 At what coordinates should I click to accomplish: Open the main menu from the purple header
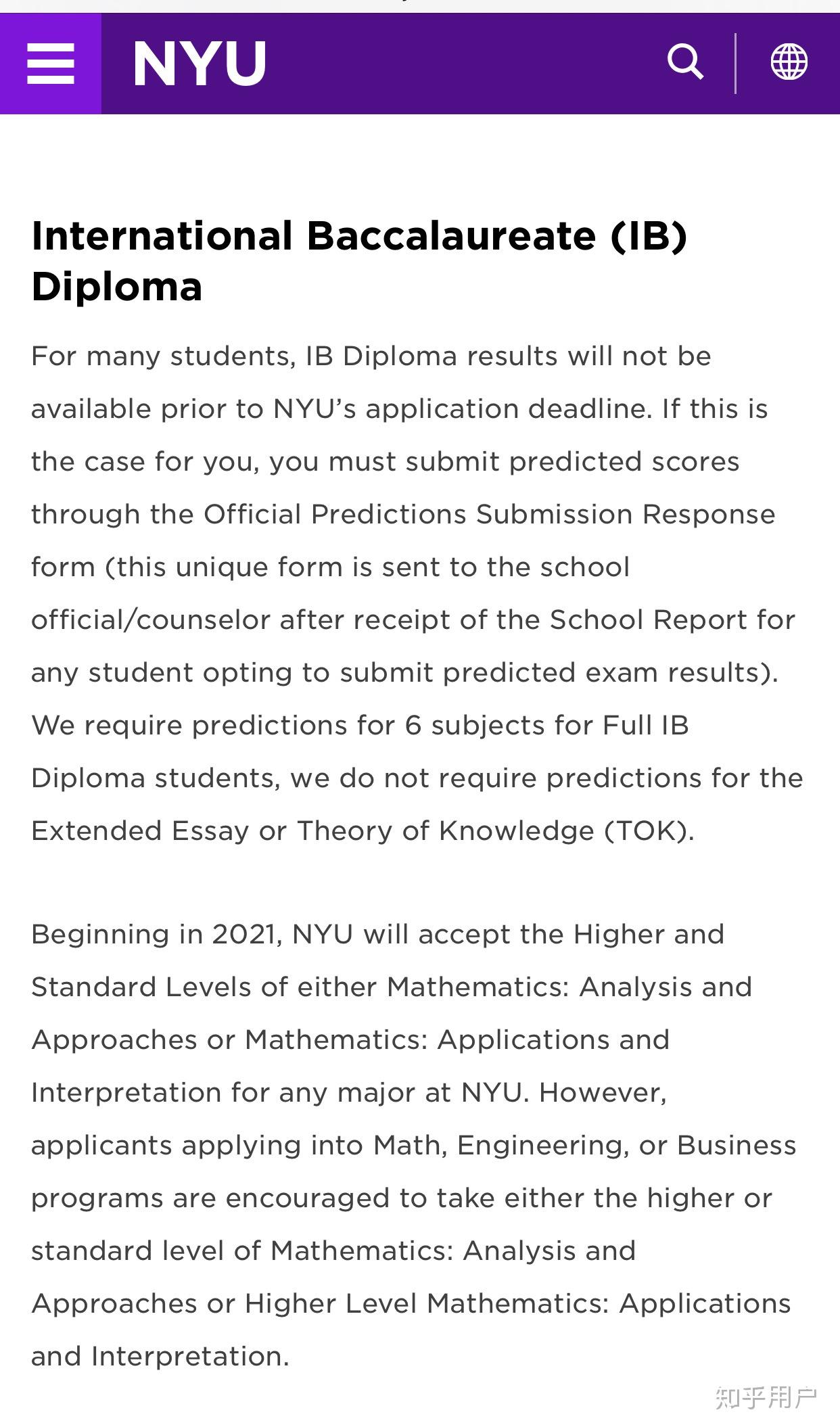click(51, 62)
